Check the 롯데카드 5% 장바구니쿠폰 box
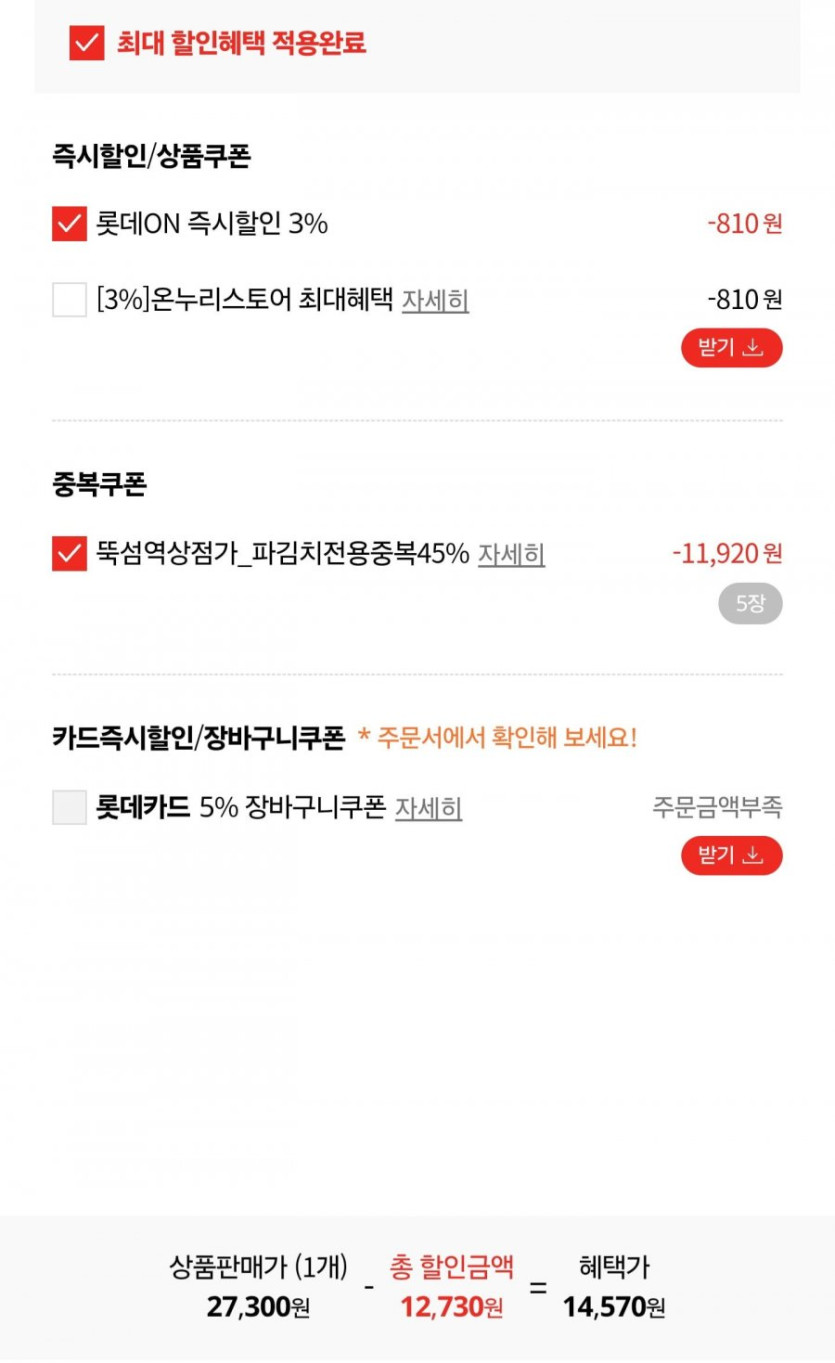This screenshot has height=1363, width=835. click(69, 807)
